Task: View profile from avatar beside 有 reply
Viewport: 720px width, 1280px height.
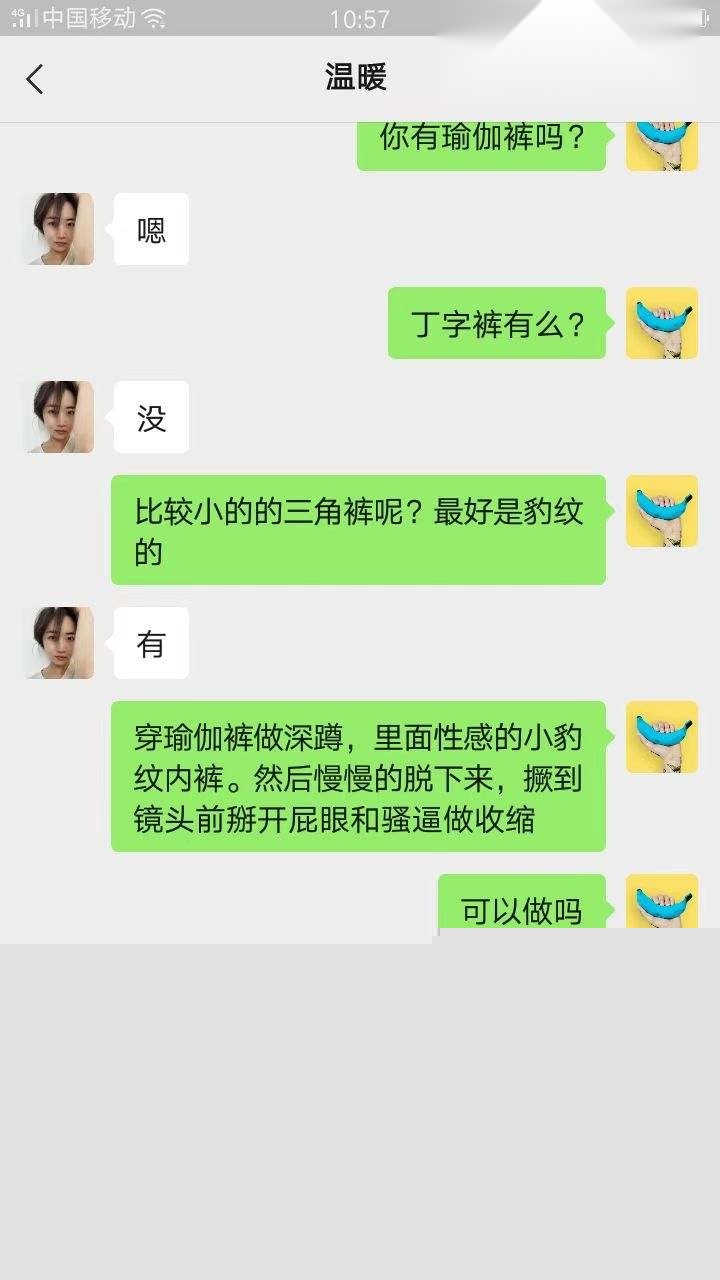Action: point(59,643)
